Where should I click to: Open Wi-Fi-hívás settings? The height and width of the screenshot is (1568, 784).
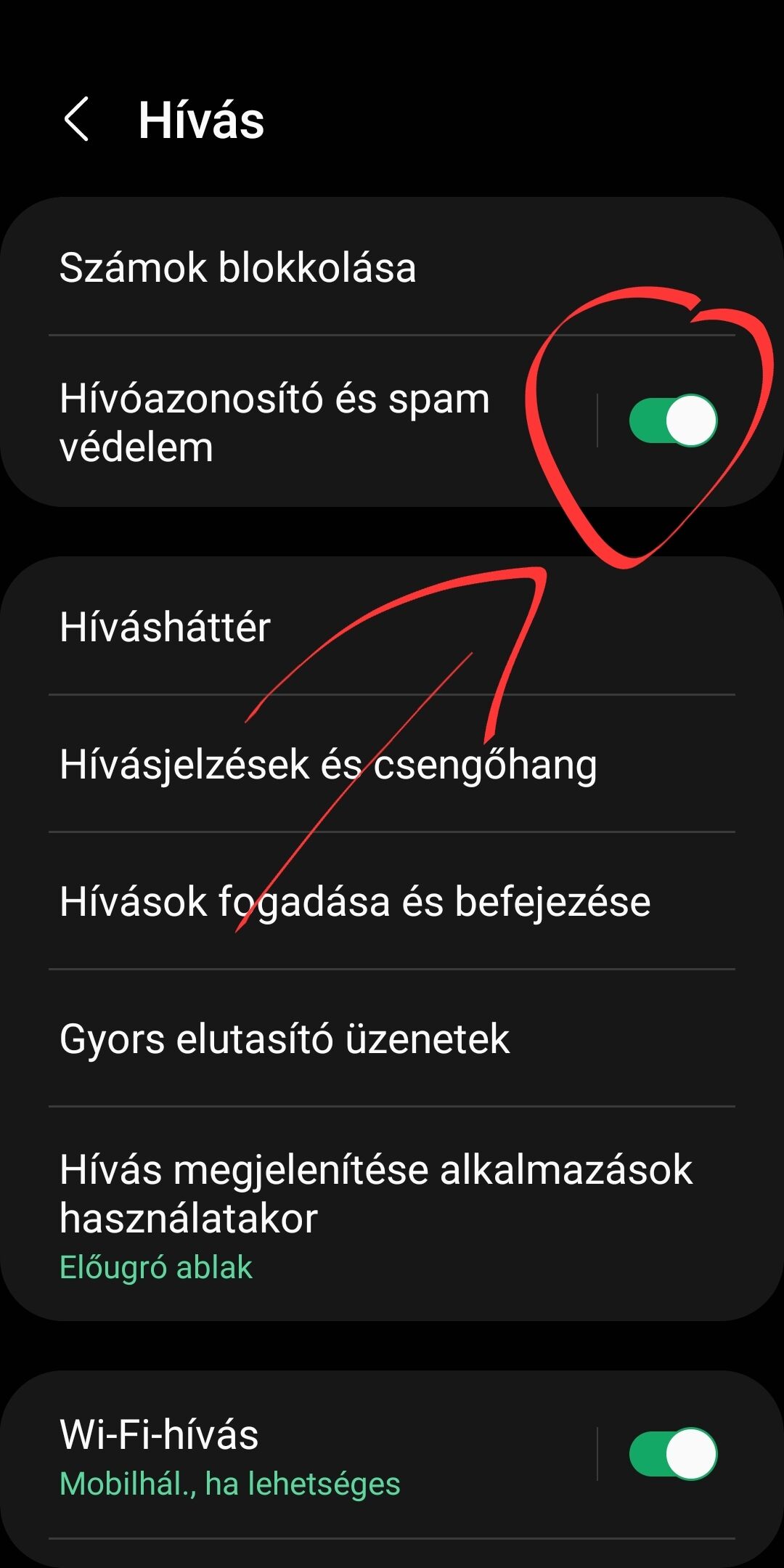(x=231, y=1455)
